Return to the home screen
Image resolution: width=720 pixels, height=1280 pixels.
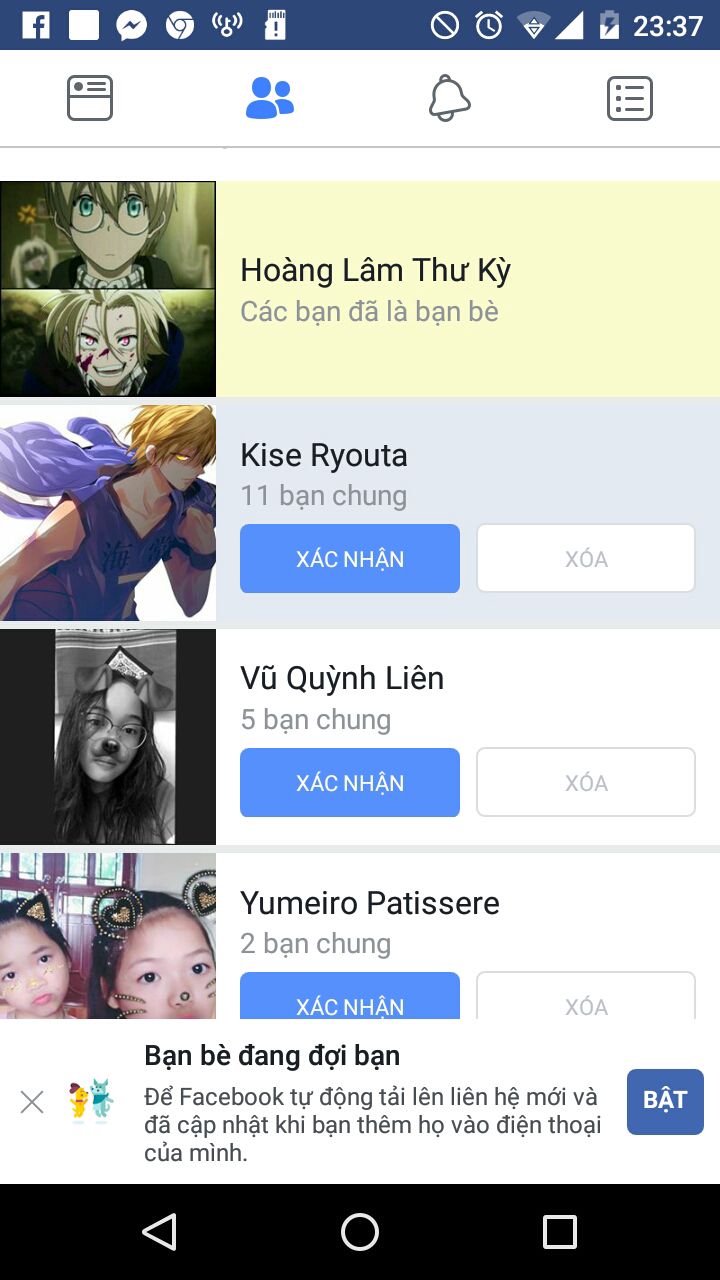pos(360,1232)
